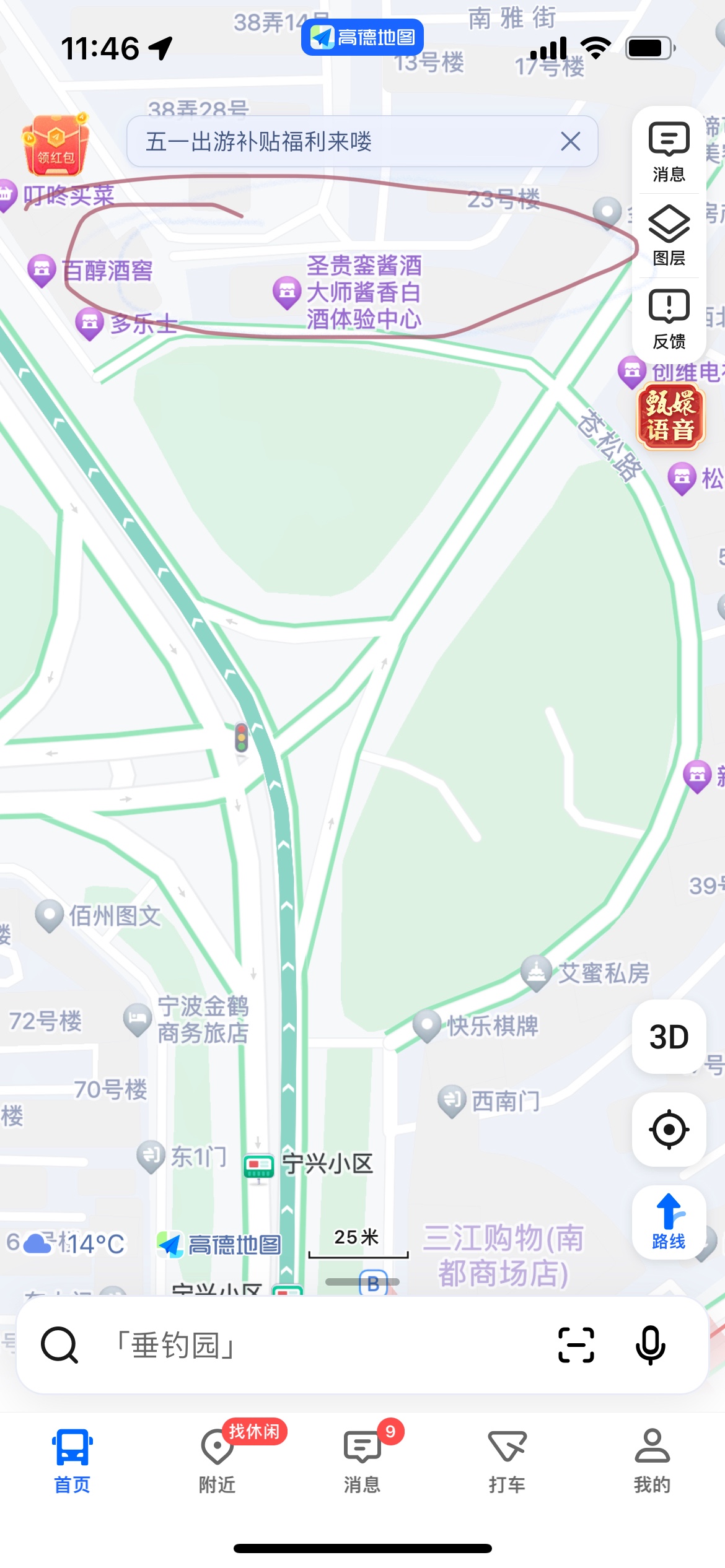The width and height of the screenshot is (725, 1568).
Task: Tap the 垂钓园 search box
Action: 310,1345
